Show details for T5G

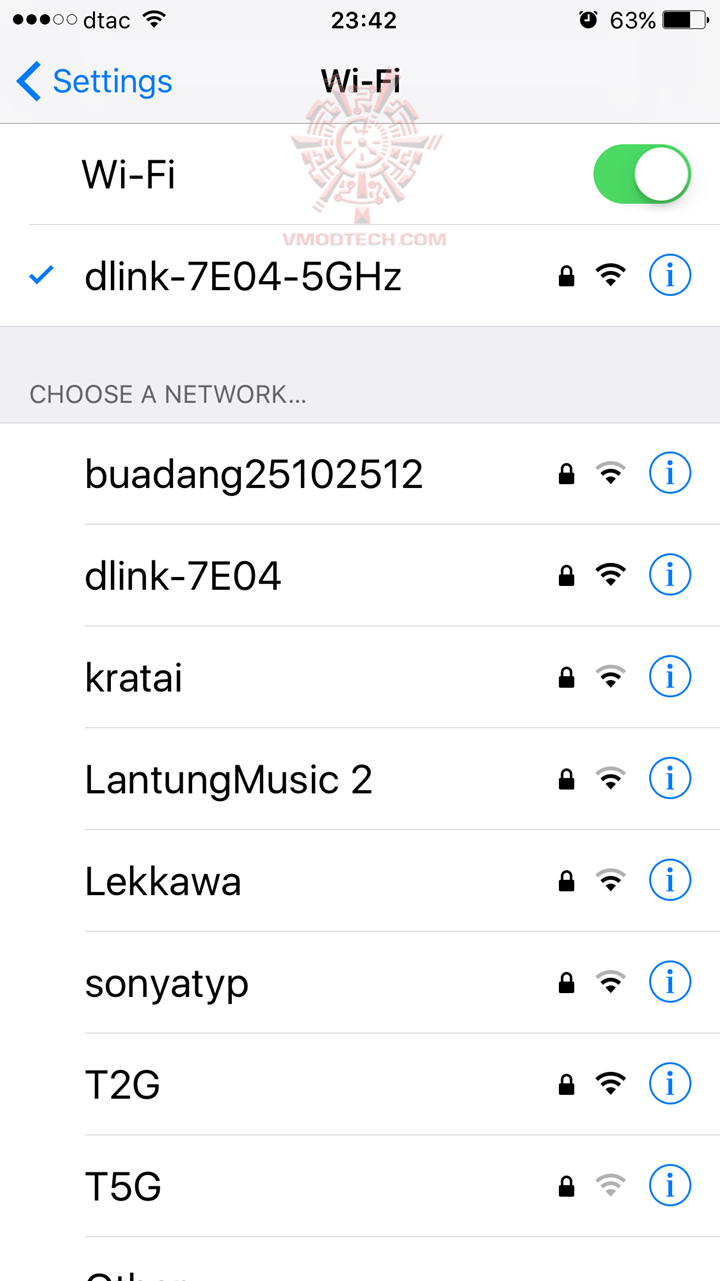(x=670, y=1186)
